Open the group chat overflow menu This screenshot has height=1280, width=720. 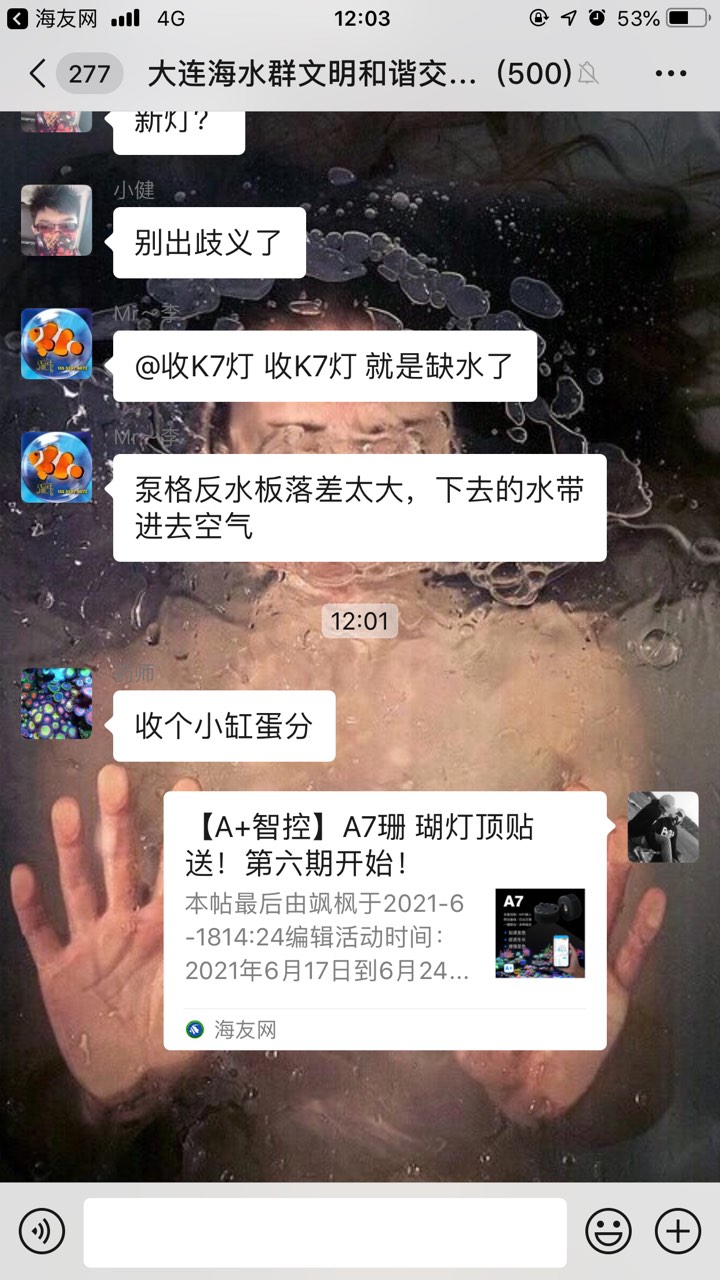pyautogui.click(x=670, y=73)
